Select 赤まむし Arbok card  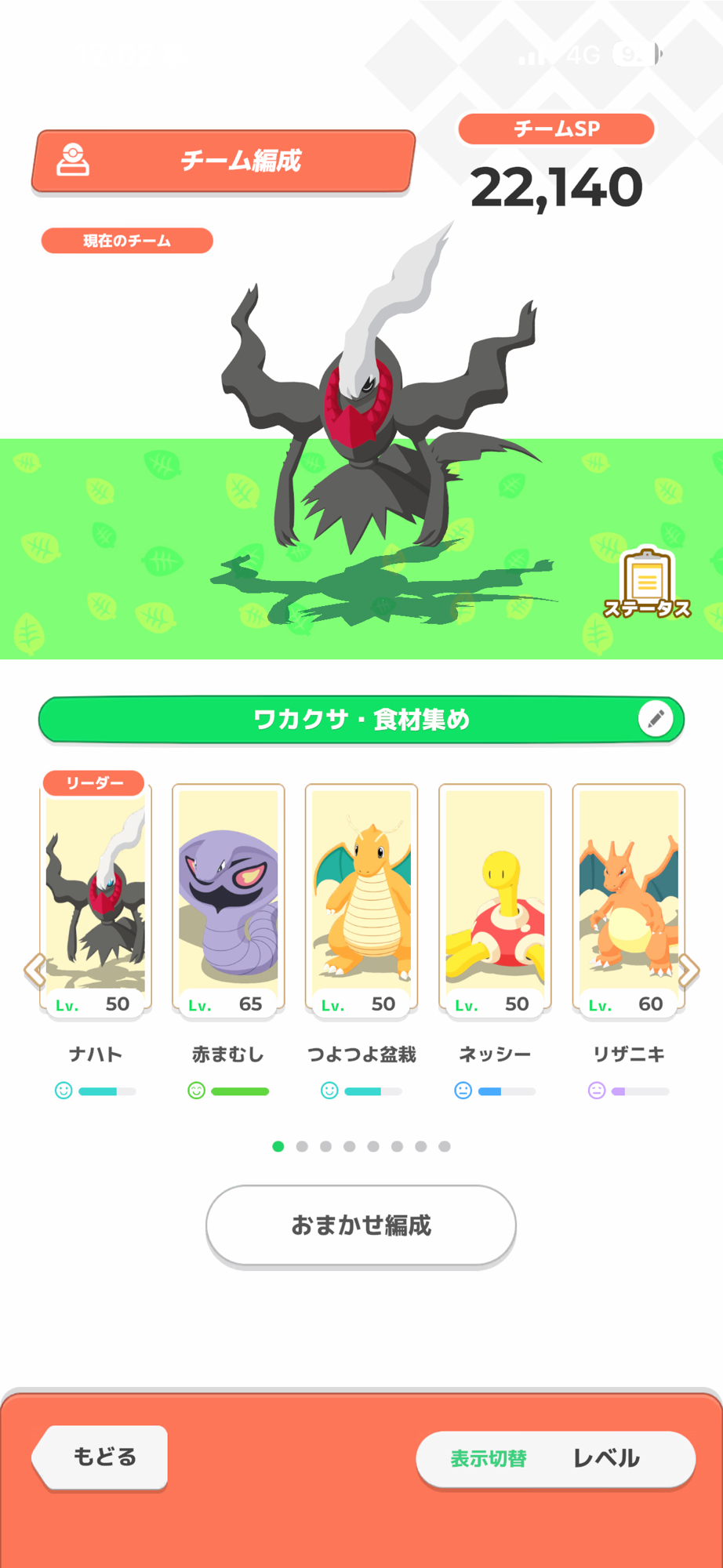[228, 898]
